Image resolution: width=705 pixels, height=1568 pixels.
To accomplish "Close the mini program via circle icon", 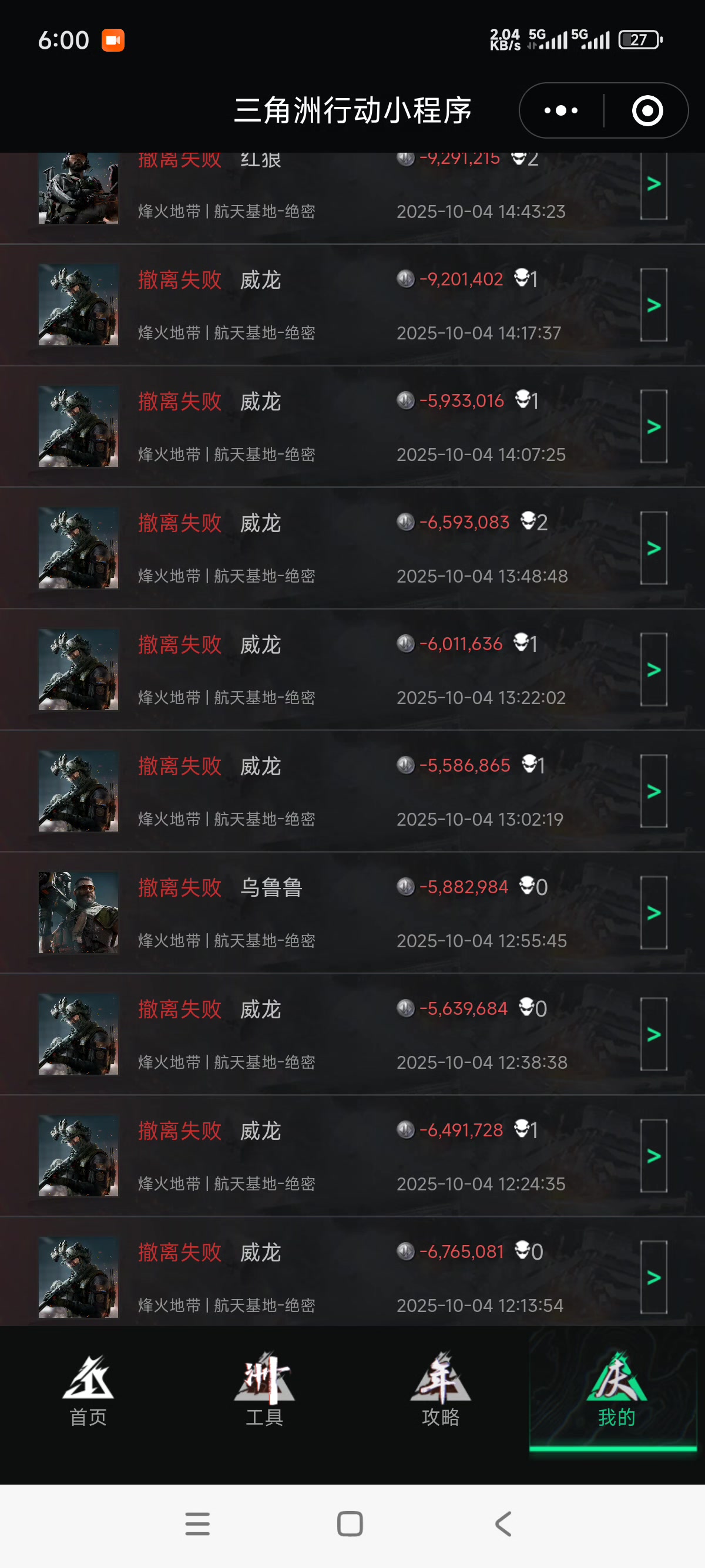I will 647,111.
